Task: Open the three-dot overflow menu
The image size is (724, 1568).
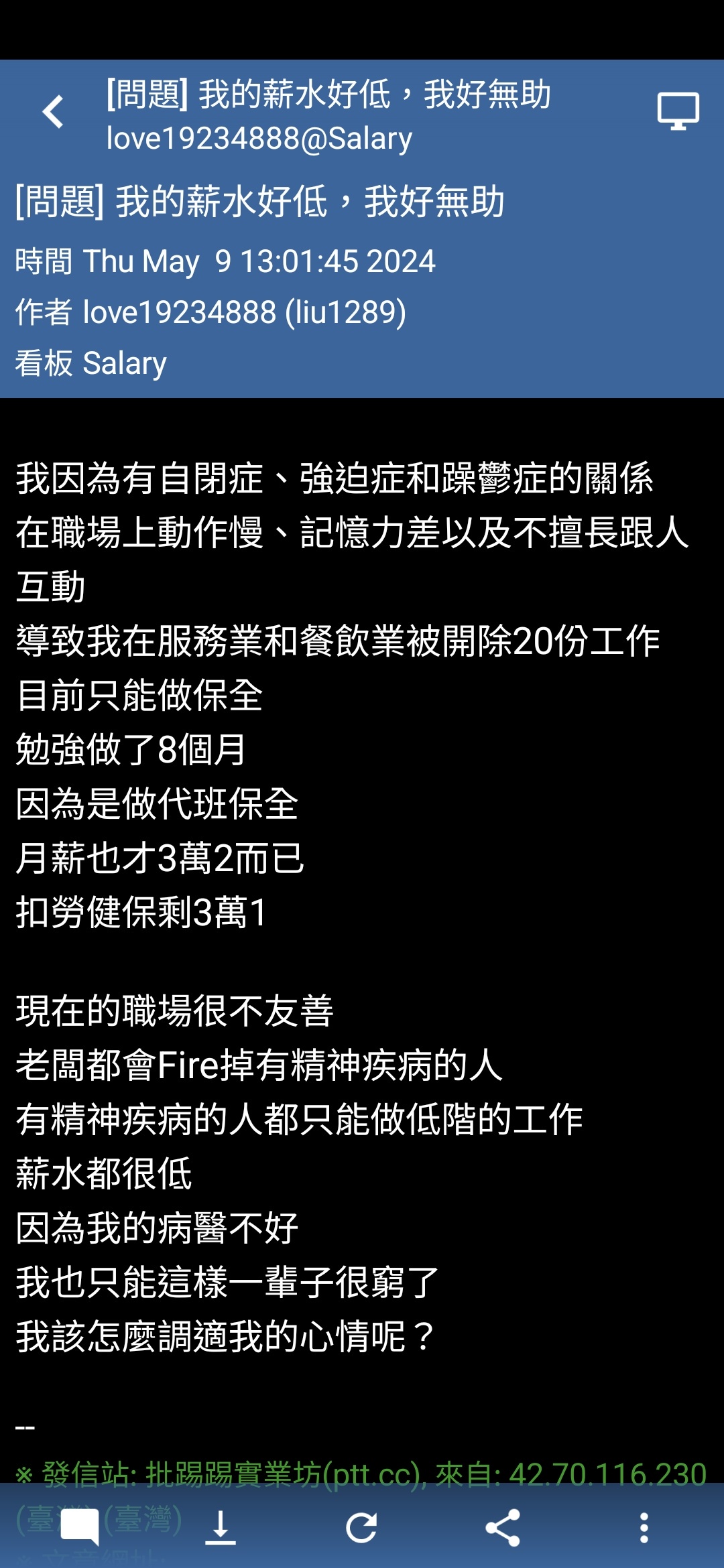Action: pos(644,1528)
